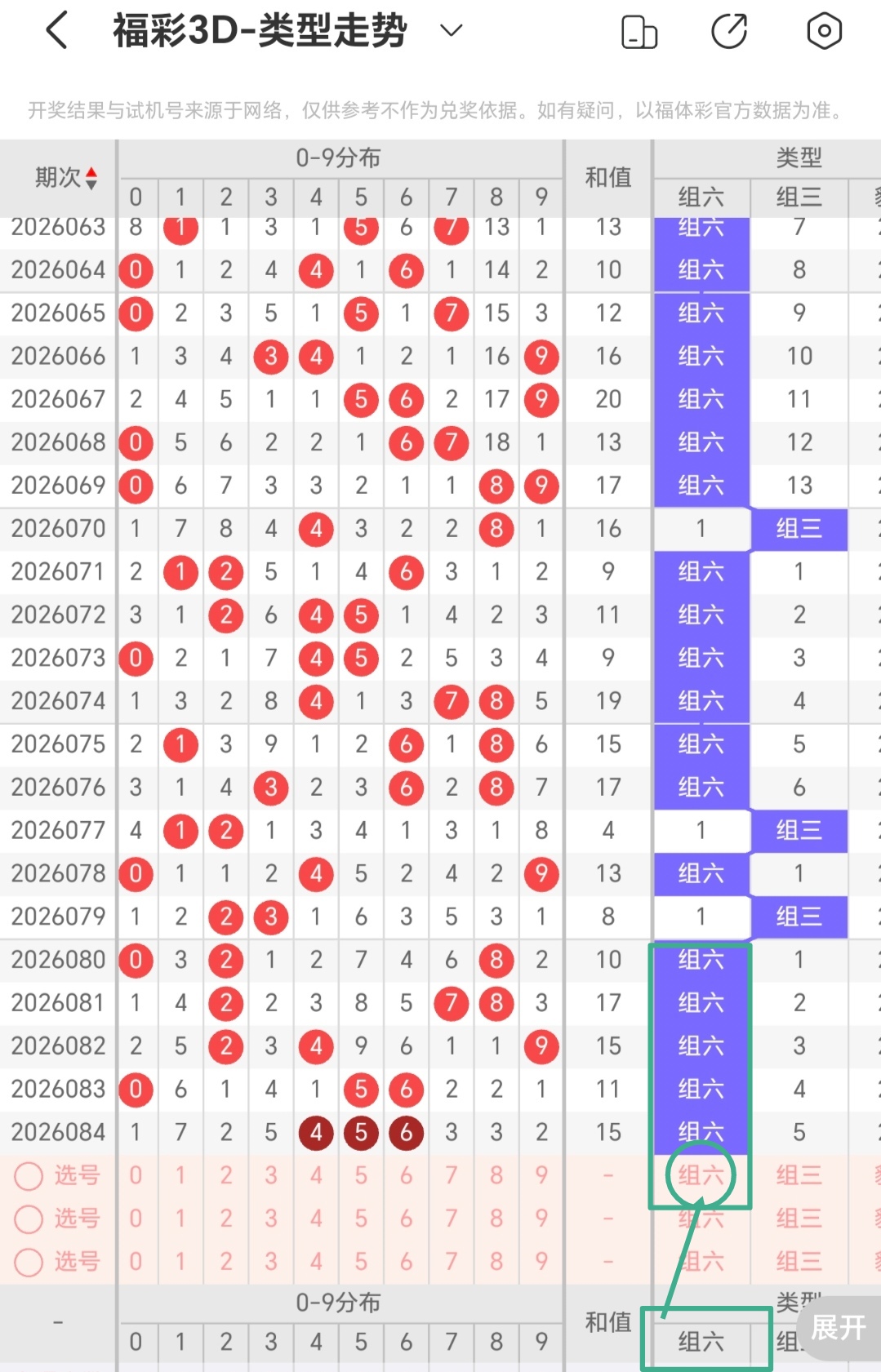Select the third 选号 radio circle
Image resolution: width=881 pixels, height=1372 pixels.
click(29, 1262)
